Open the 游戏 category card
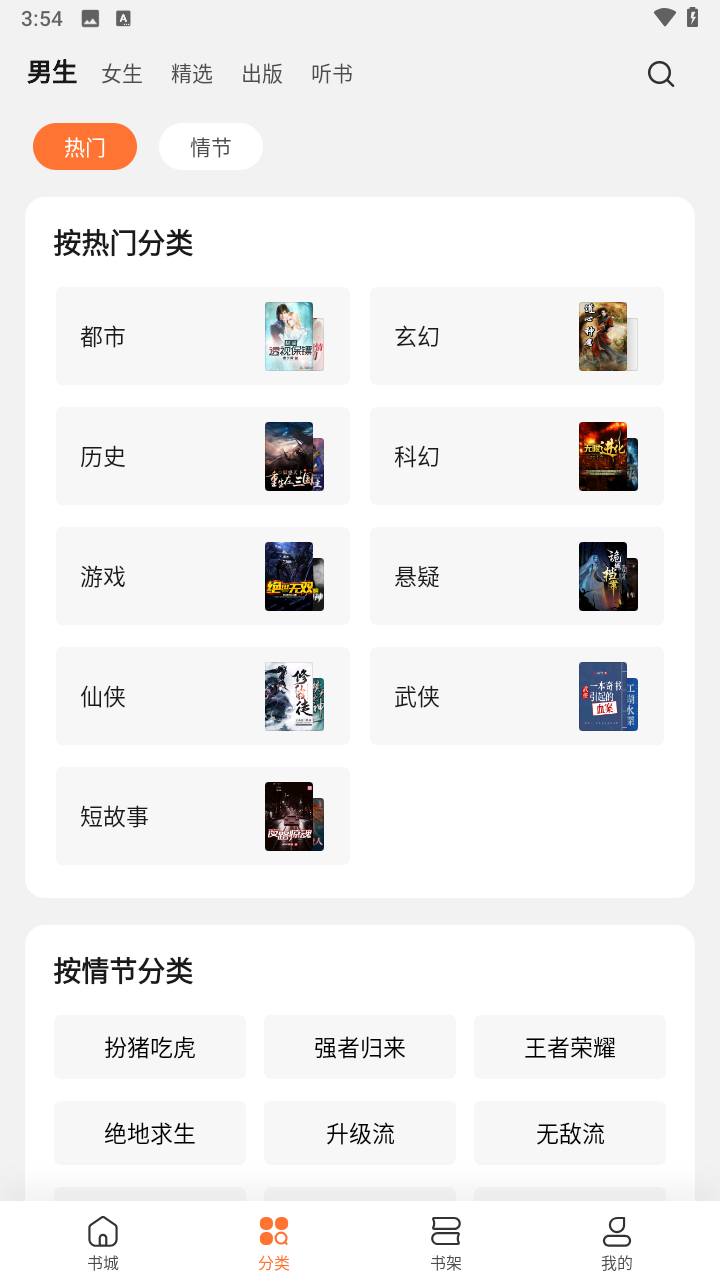This screenshot has height=1280, width=720. [x=203, y=576]
